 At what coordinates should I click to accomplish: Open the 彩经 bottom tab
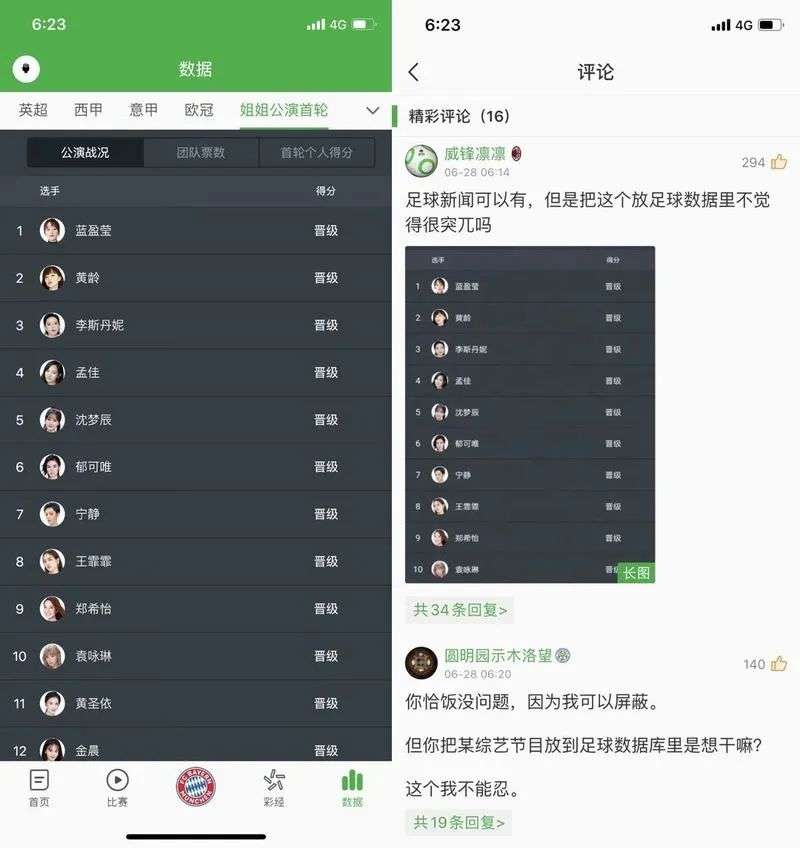click(x=274, y=788)
